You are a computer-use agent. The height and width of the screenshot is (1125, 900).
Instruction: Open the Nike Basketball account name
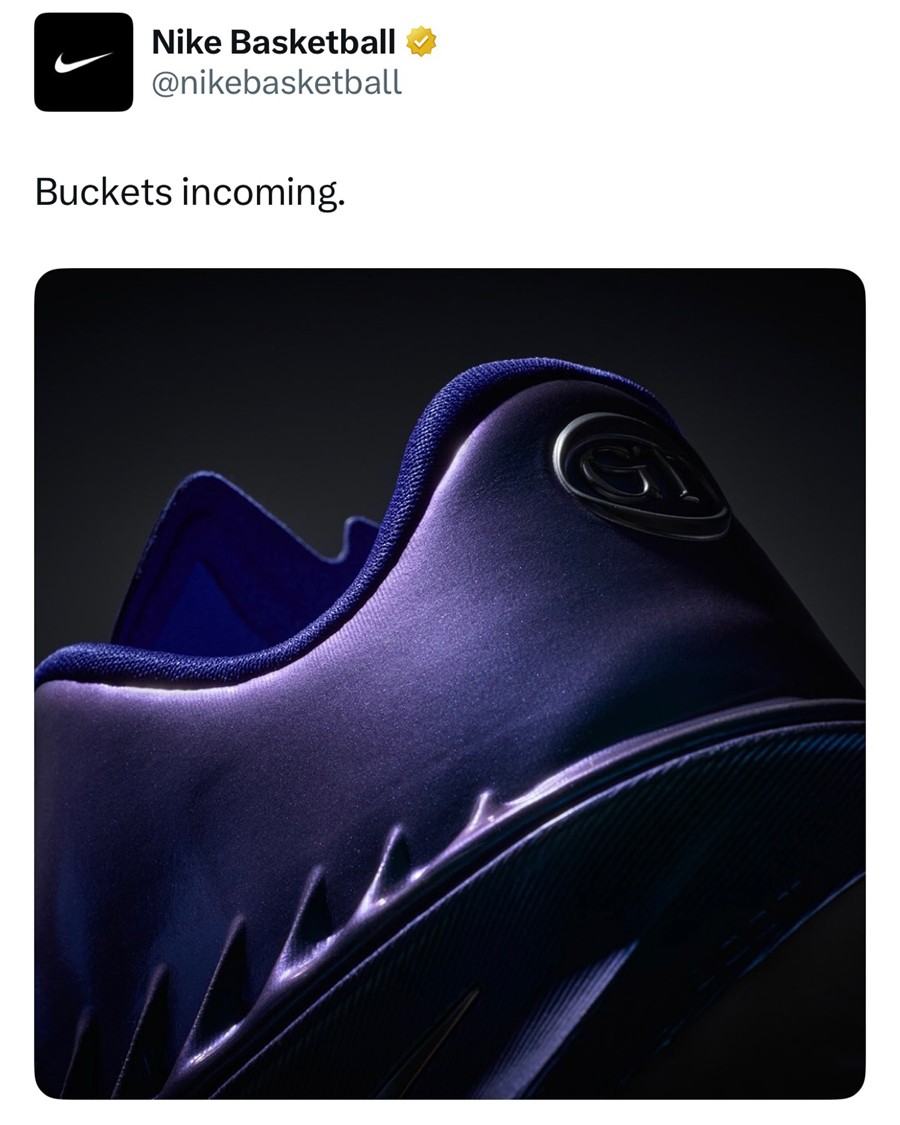[x=273, y=42]
